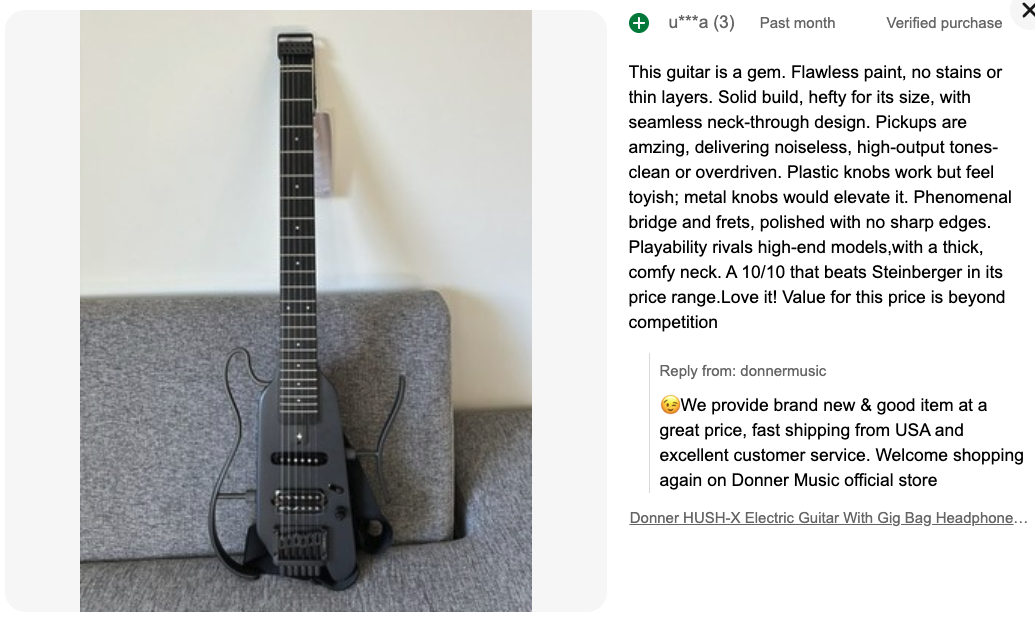The width and height of the screenshot is (1035, 620).
Task: Open the Donner HUSH-X Electric Guitar listing link
Action: point(828,518)
